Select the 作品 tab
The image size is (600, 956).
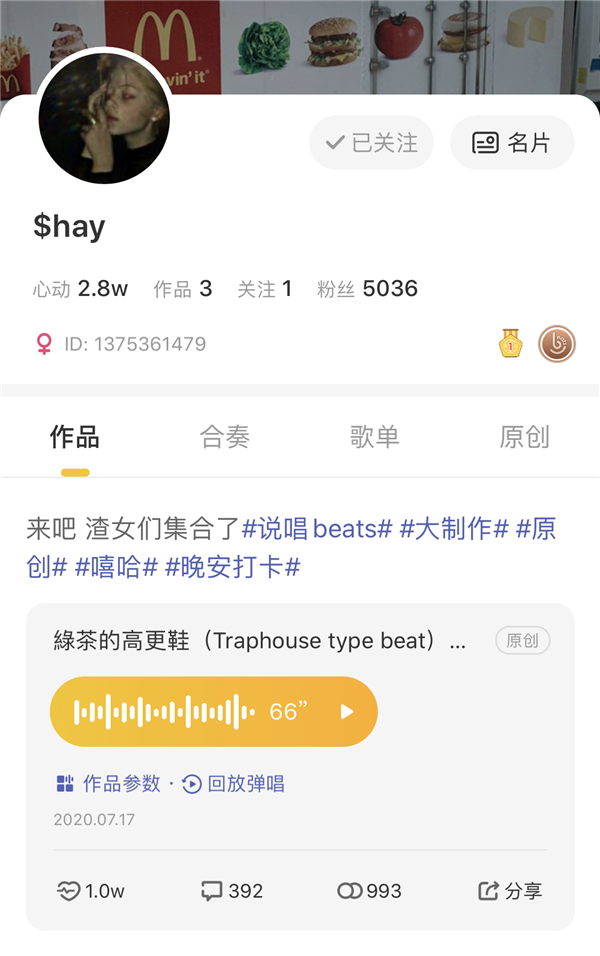(75, 437)
